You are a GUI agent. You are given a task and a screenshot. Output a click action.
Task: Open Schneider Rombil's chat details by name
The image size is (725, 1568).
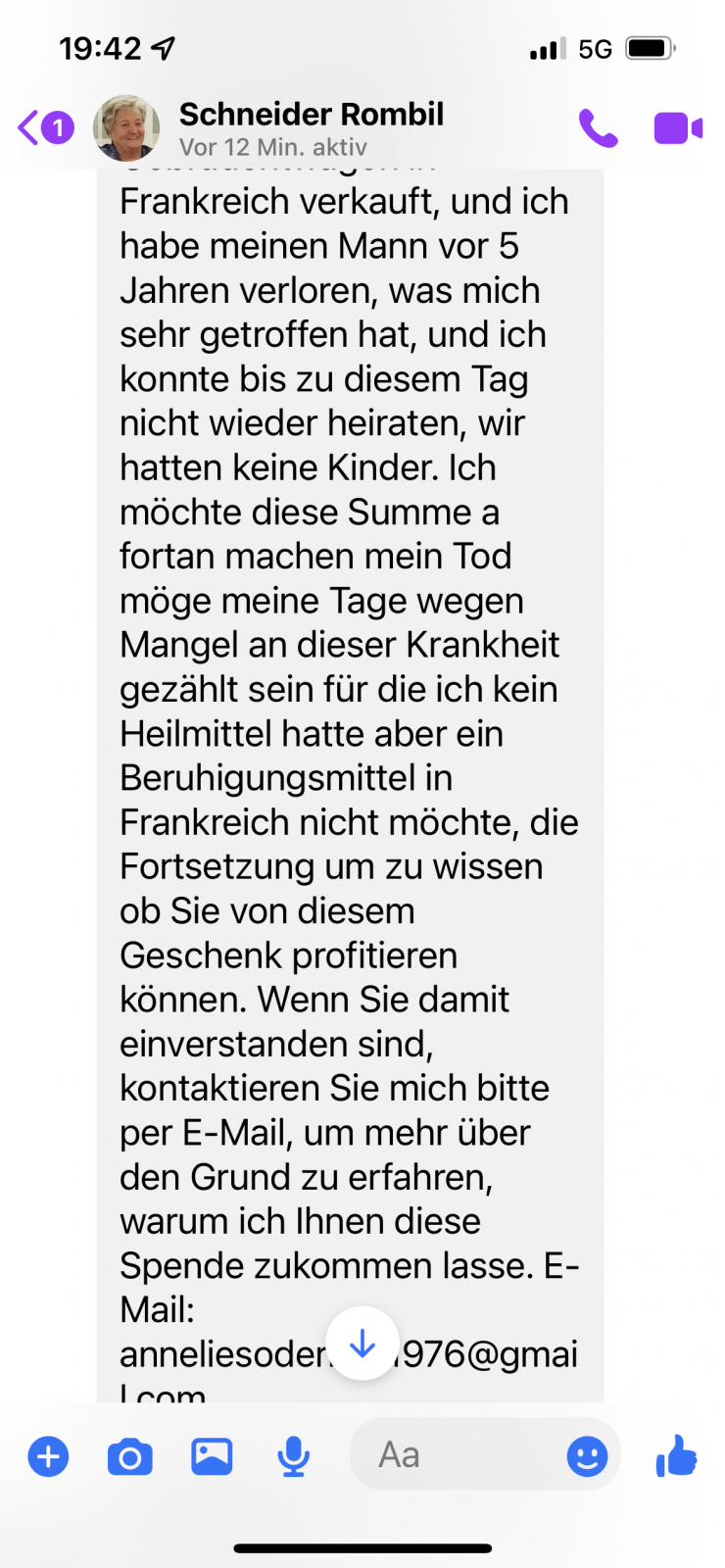pos(311,115)
